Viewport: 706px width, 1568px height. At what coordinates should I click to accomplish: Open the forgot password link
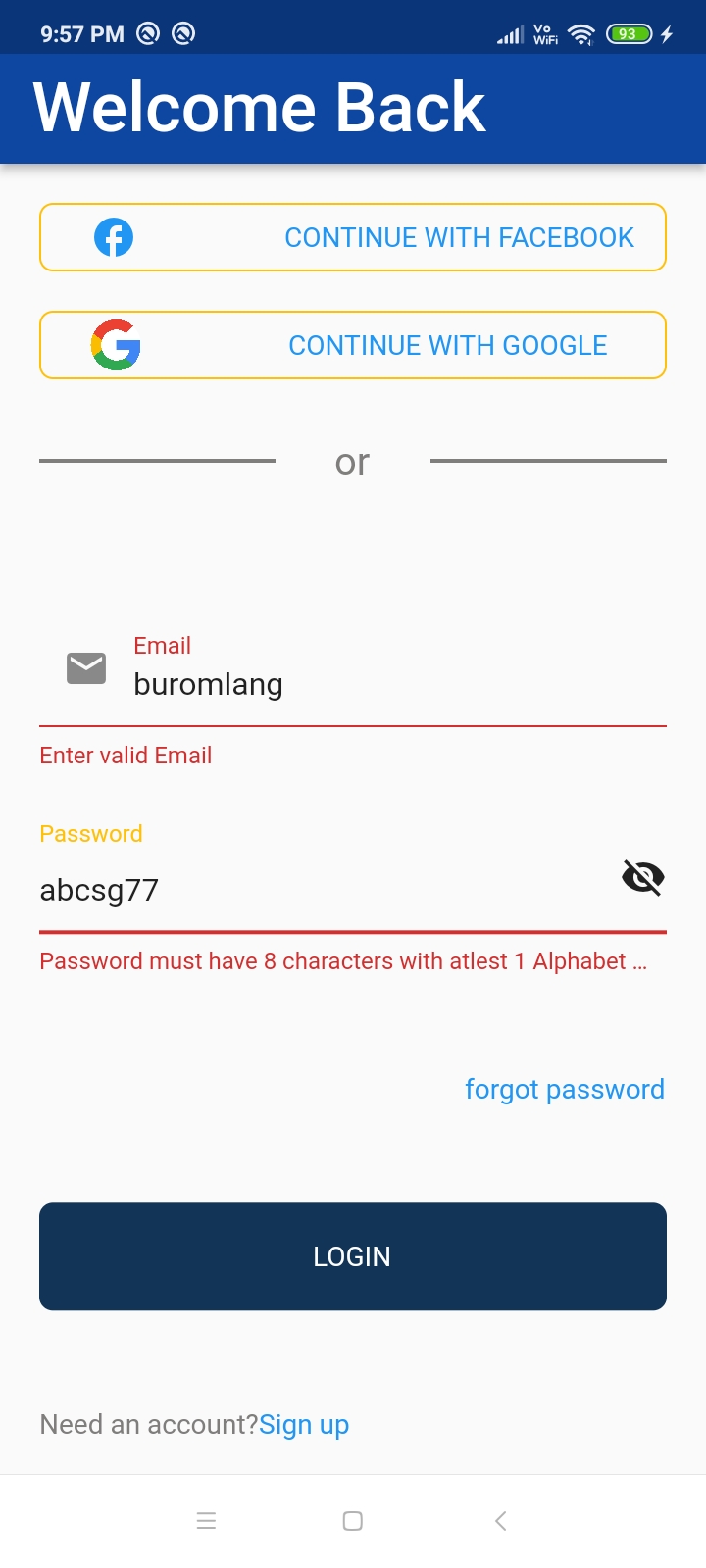565,1089
